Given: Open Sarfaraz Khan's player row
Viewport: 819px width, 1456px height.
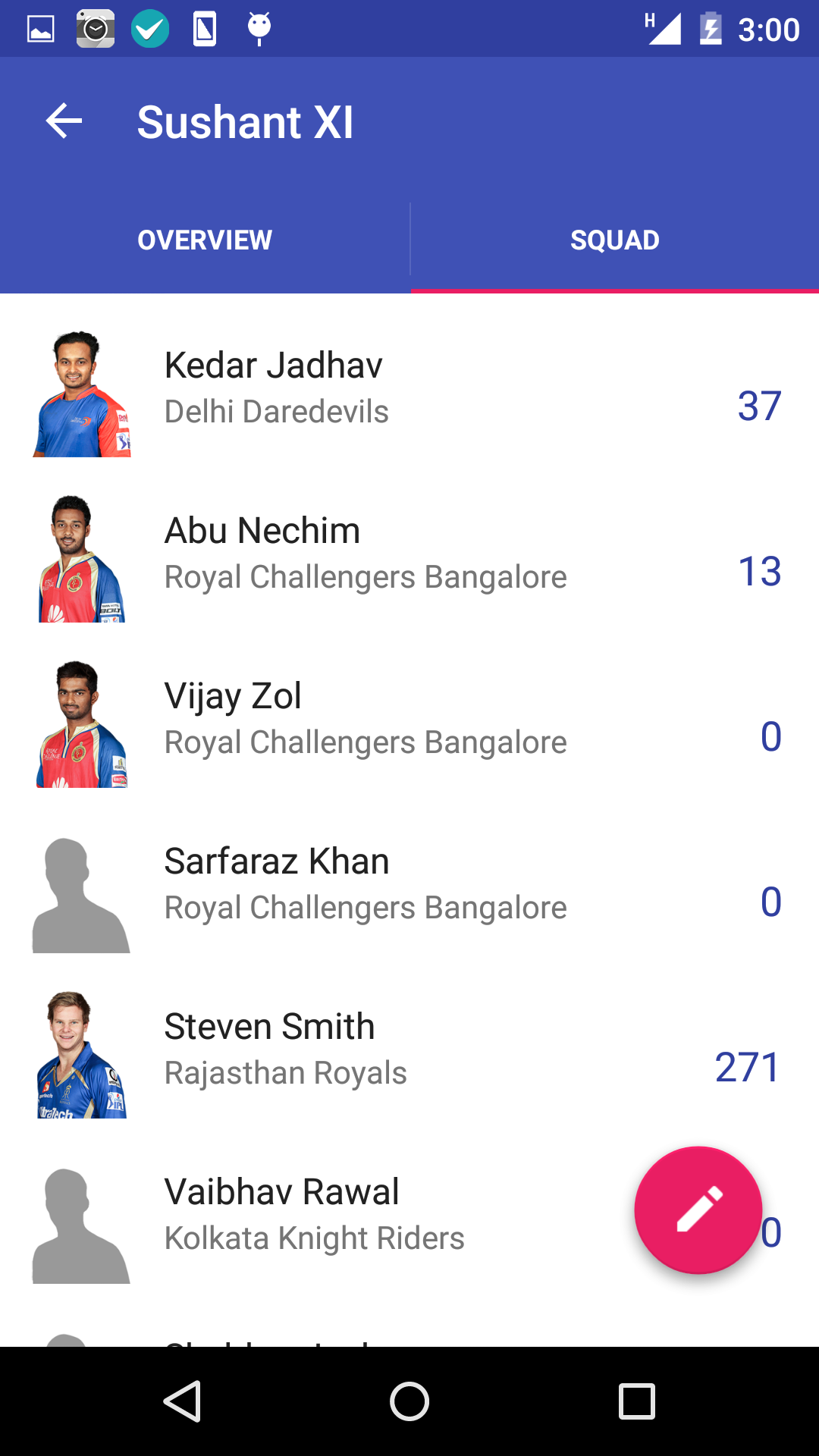Looking at the screenshot, I should point(409,890).
